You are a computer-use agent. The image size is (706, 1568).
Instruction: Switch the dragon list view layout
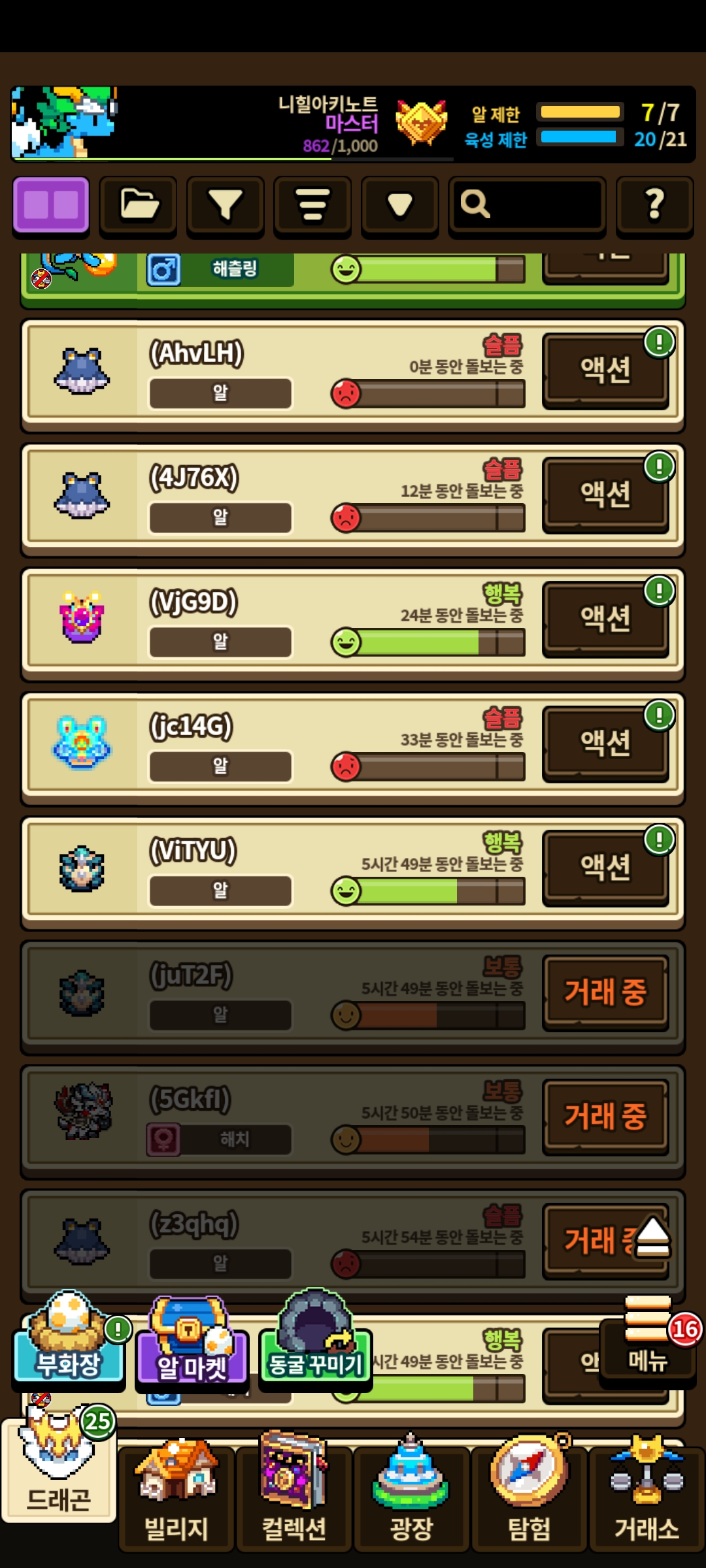pyautogui.click(x=51, y=205)
